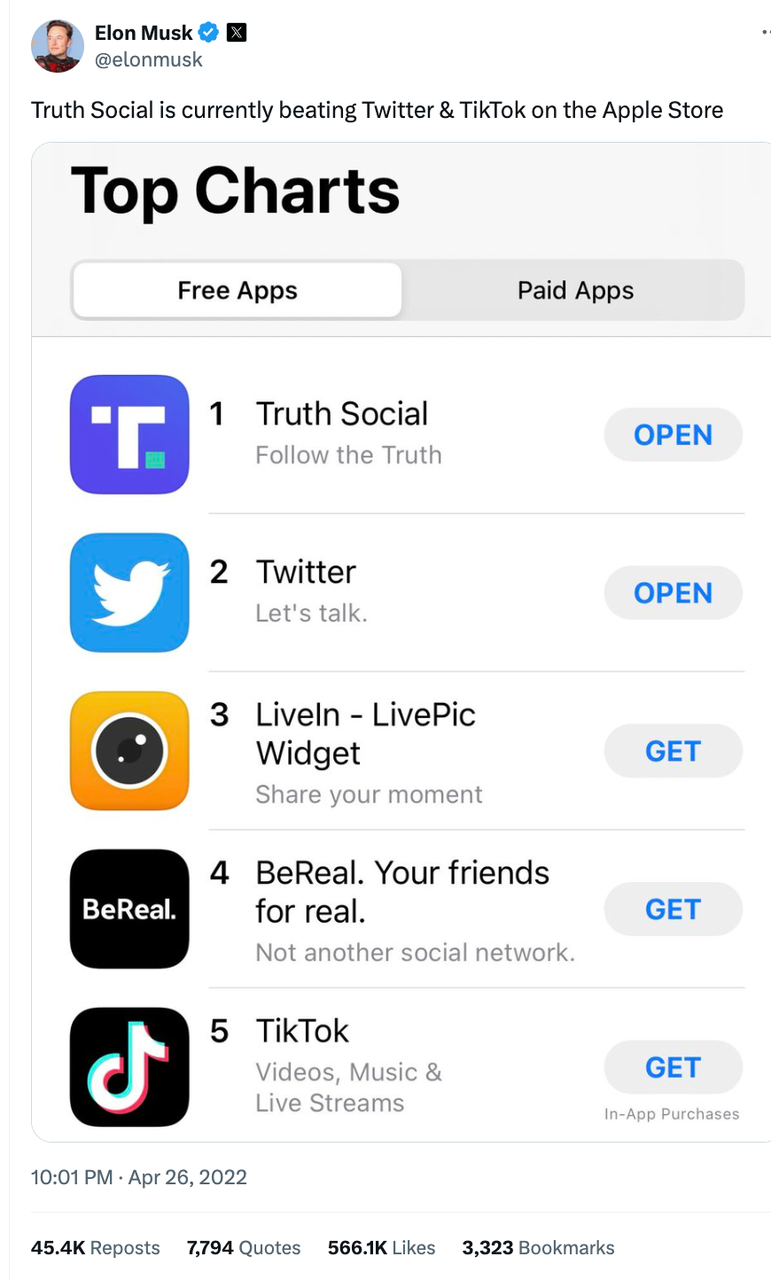View the 7,794 Quotes list
Image resolution: width=771 pixels, height=1280 pixels.
244,1247
